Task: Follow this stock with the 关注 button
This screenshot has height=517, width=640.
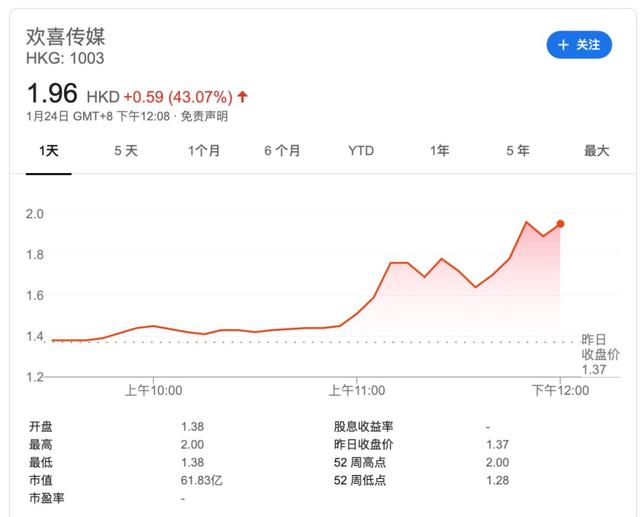Action: pyautogui.click(x=579, y=45)
